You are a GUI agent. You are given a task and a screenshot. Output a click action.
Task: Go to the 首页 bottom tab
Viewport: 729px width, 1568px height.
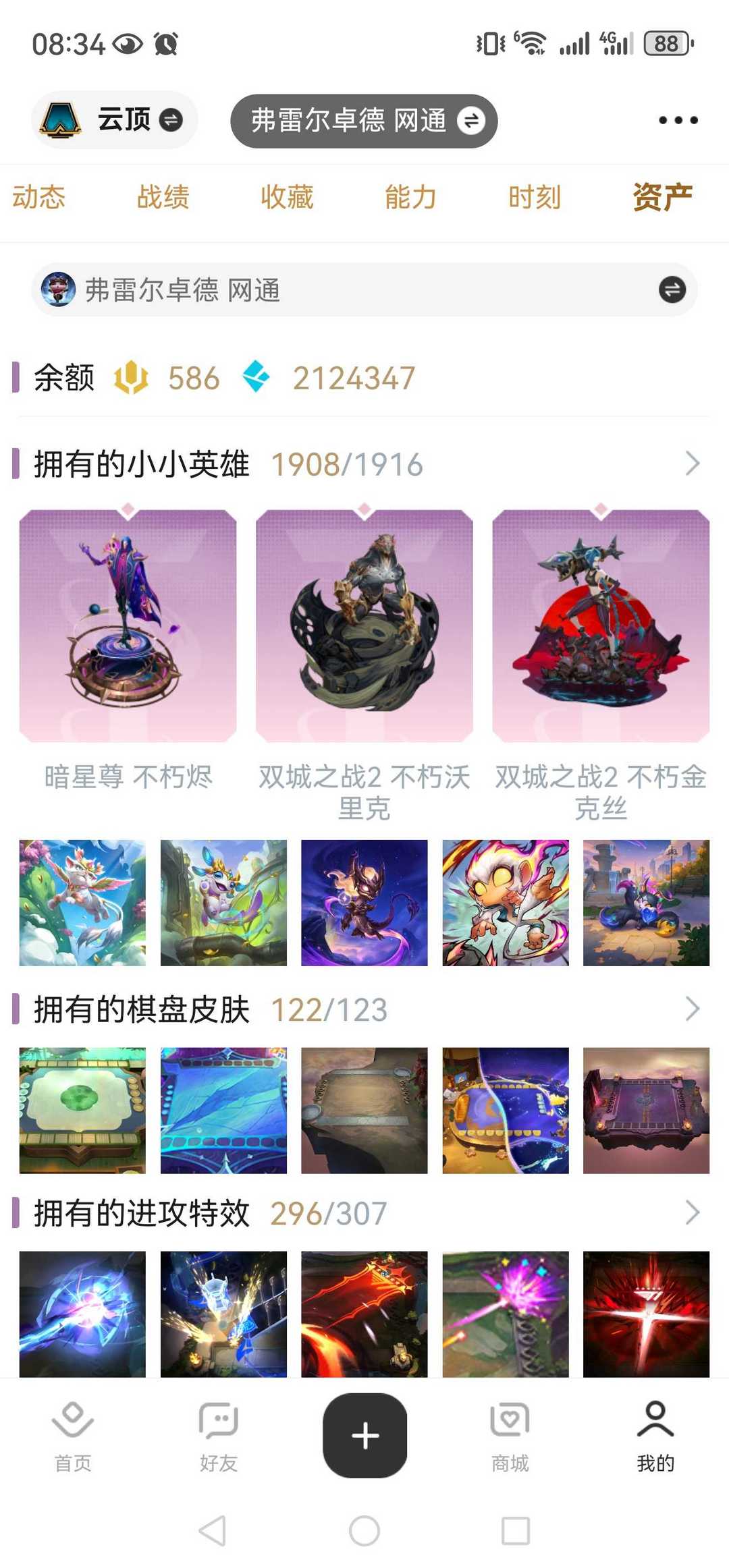(73, 1437)
